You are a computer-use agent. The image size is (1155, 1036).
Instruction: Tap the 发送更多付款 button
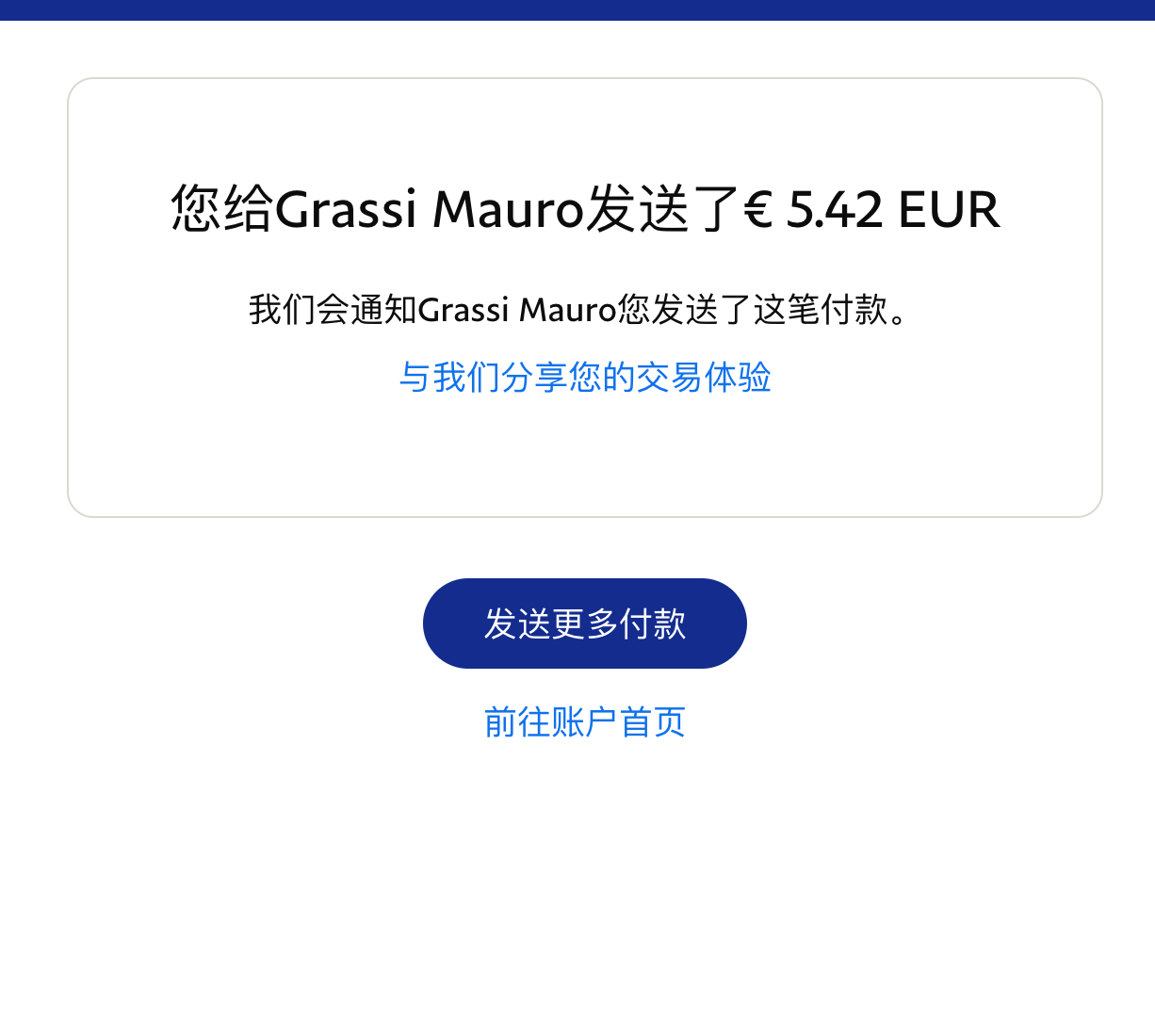click(584, 623)
